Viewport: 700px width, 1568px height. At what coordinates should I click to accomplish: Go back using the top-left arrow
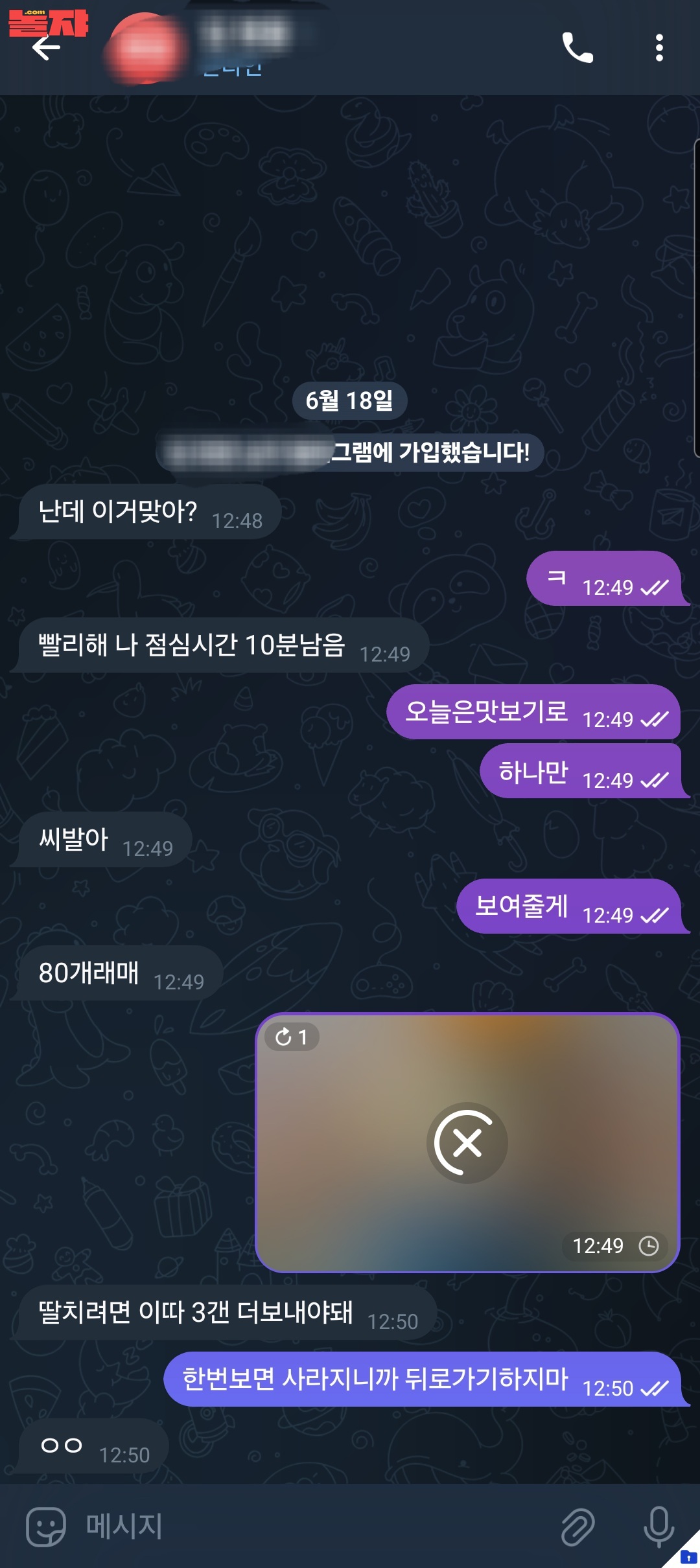45,48
